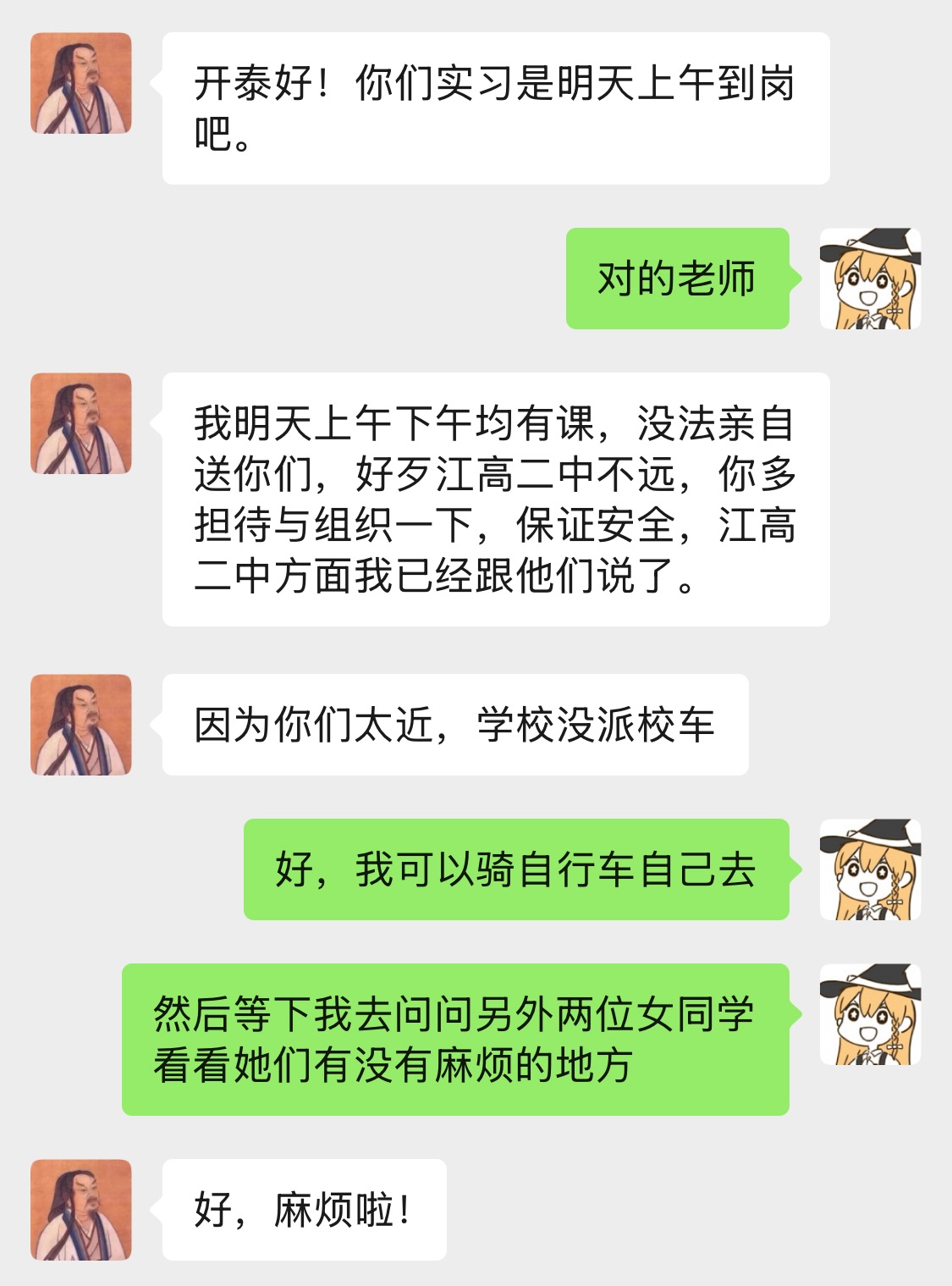Tap teacher's avatar next to "我明天上午下午均有课" message
This screenshot has width=952, height=1286.
[81, 423]
